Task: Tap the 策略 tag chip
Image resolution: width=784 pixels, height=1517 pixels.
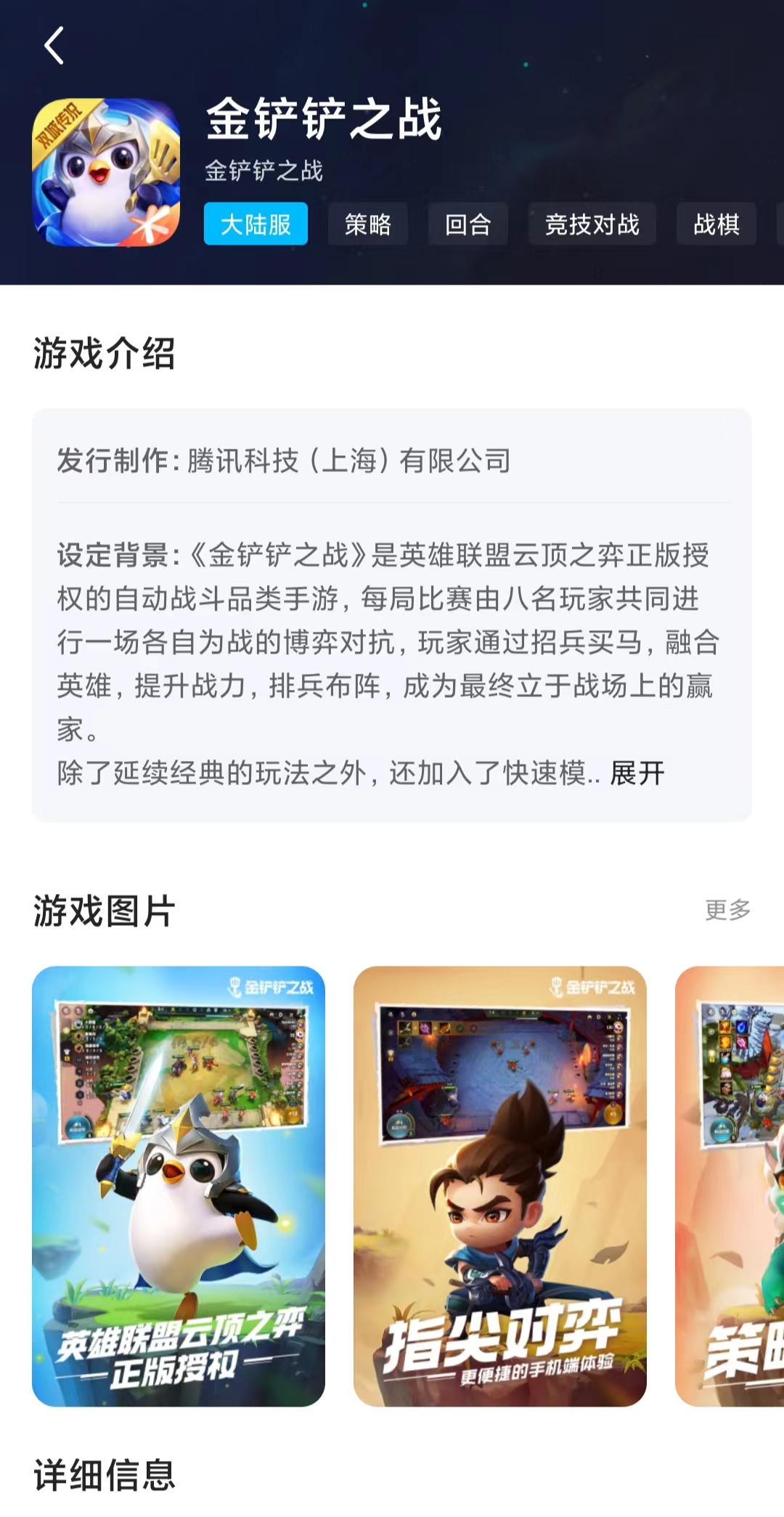Action: click(x=368, y=224)
